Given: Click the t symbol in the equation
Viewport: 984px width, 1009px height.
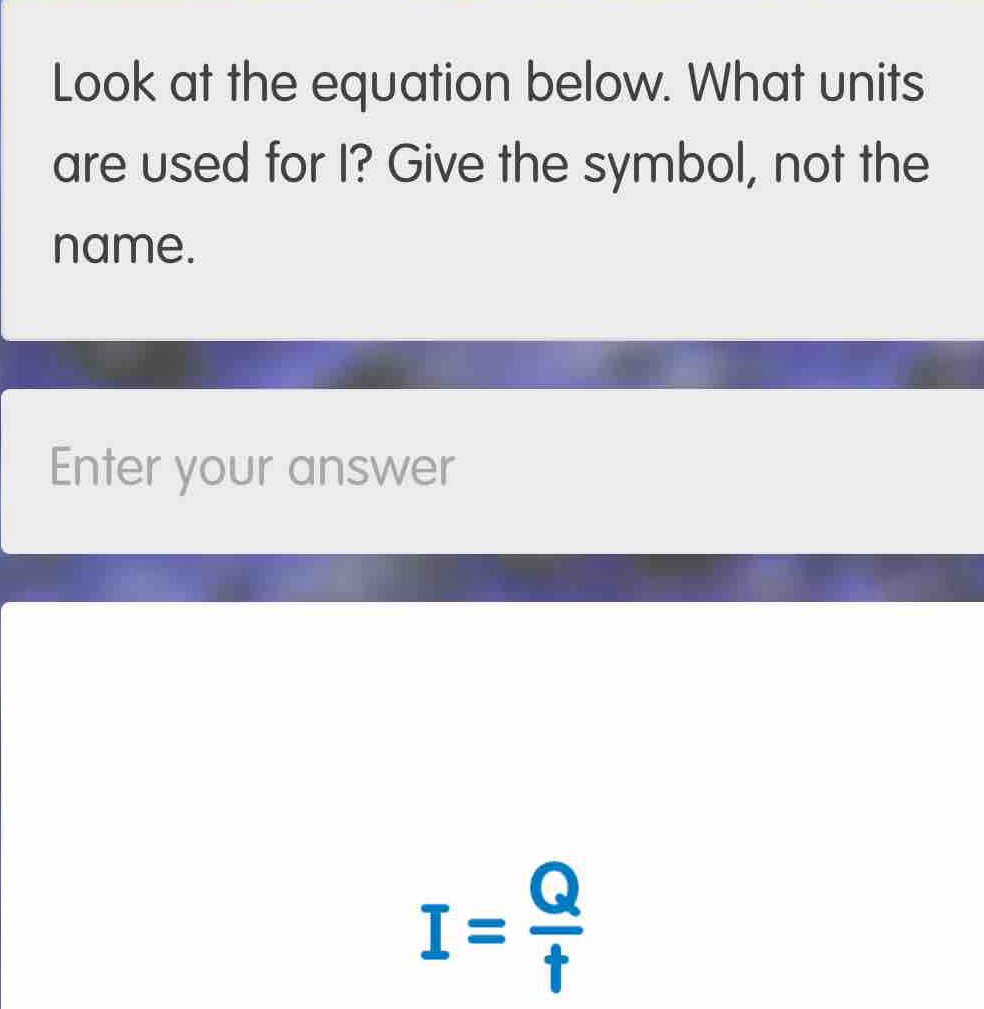Looking at the screenshot, I should (556, 965).
